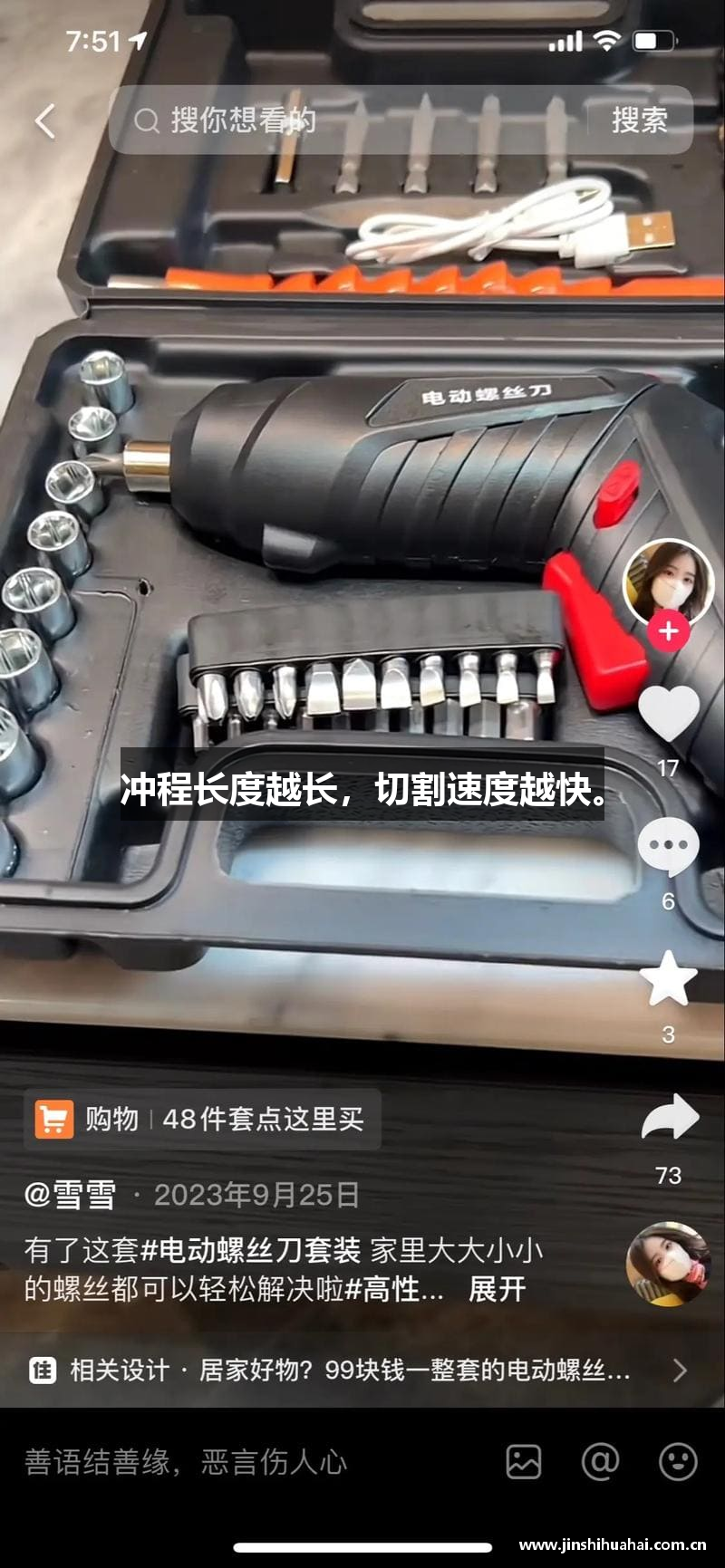Tap the 搜索 search button
The width and height of the screenshot is (725, 1568).
pyautogui.click(x=639, y=120)
